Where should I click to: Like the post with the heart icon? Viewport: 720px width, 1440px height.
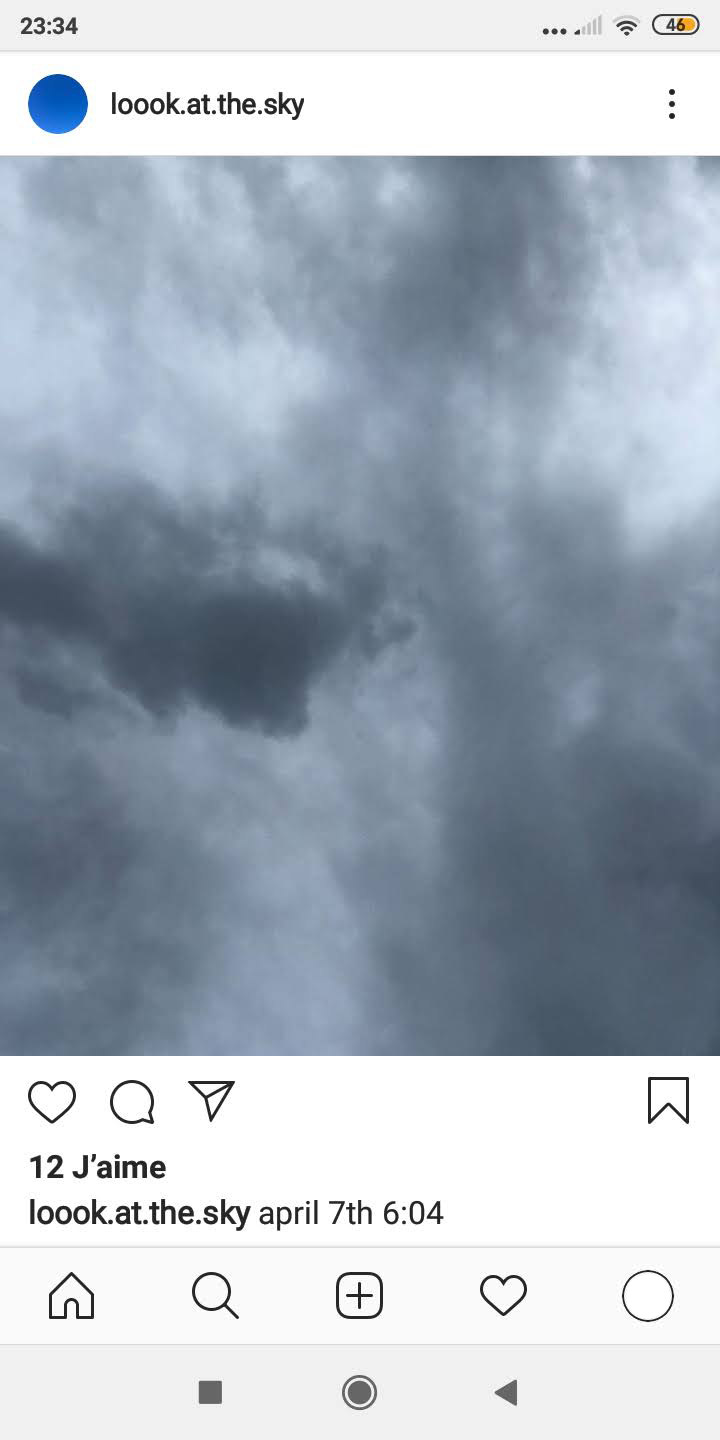click(x=52, y=1102)
